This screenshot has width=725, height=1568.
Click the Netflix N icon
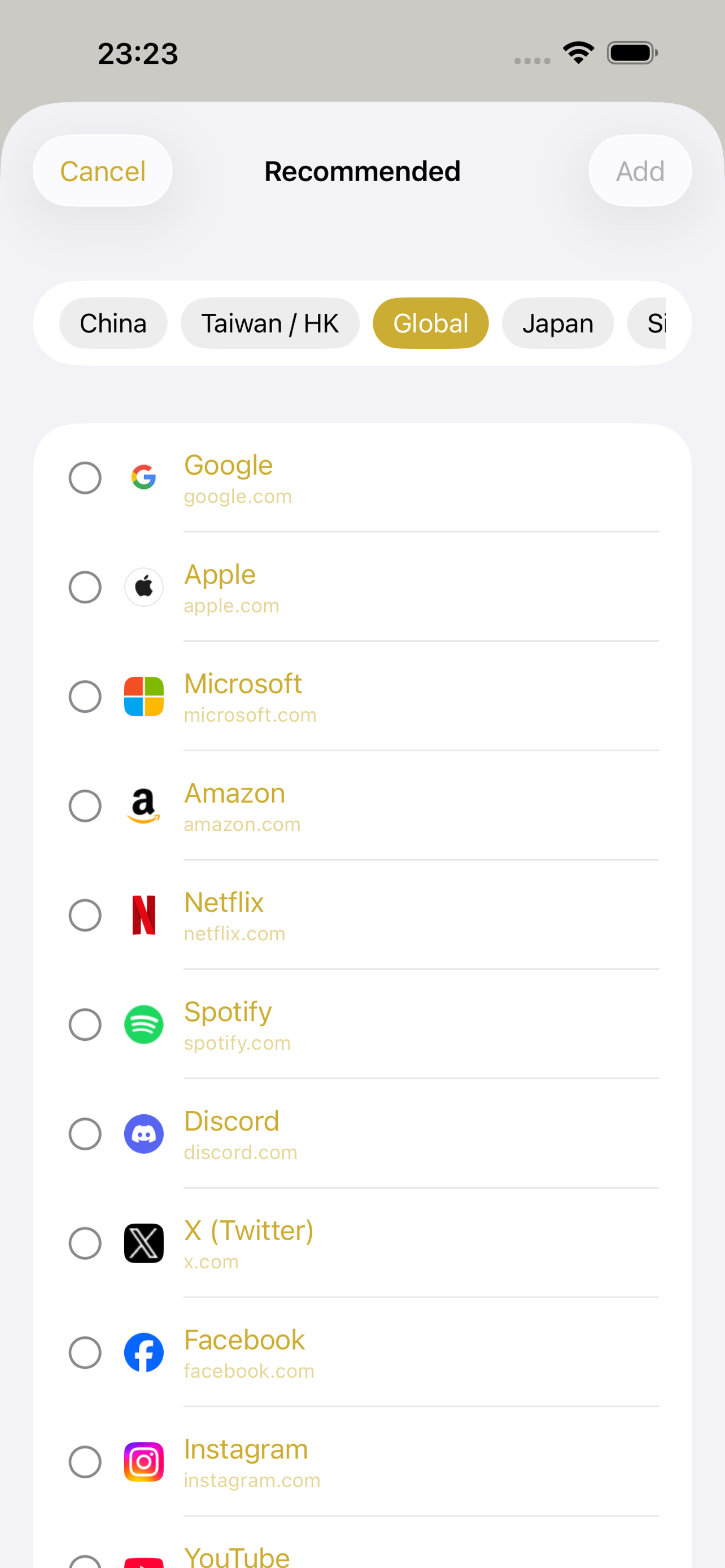(143, 916)
